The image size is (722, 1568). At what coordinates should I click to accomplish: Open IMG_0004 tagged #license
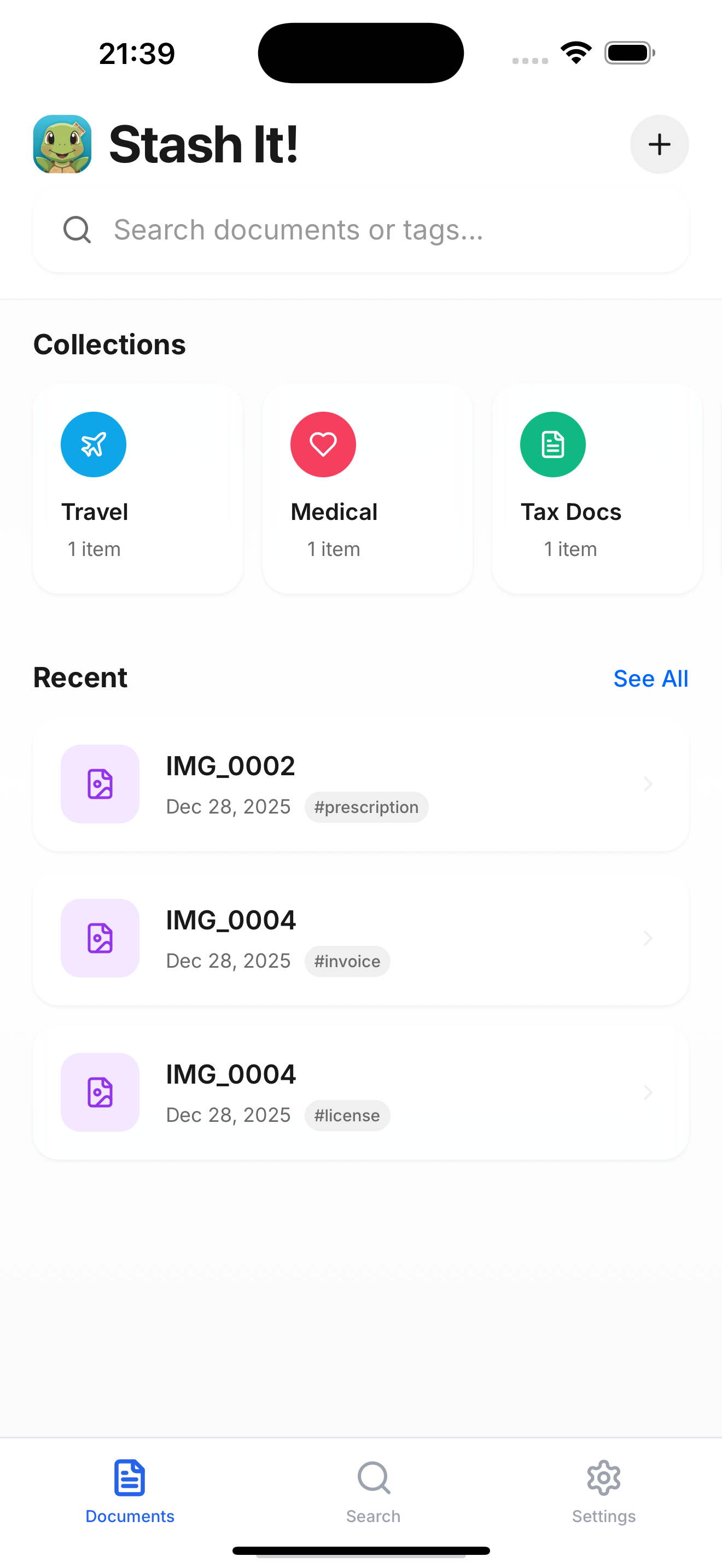(360, 1092)
